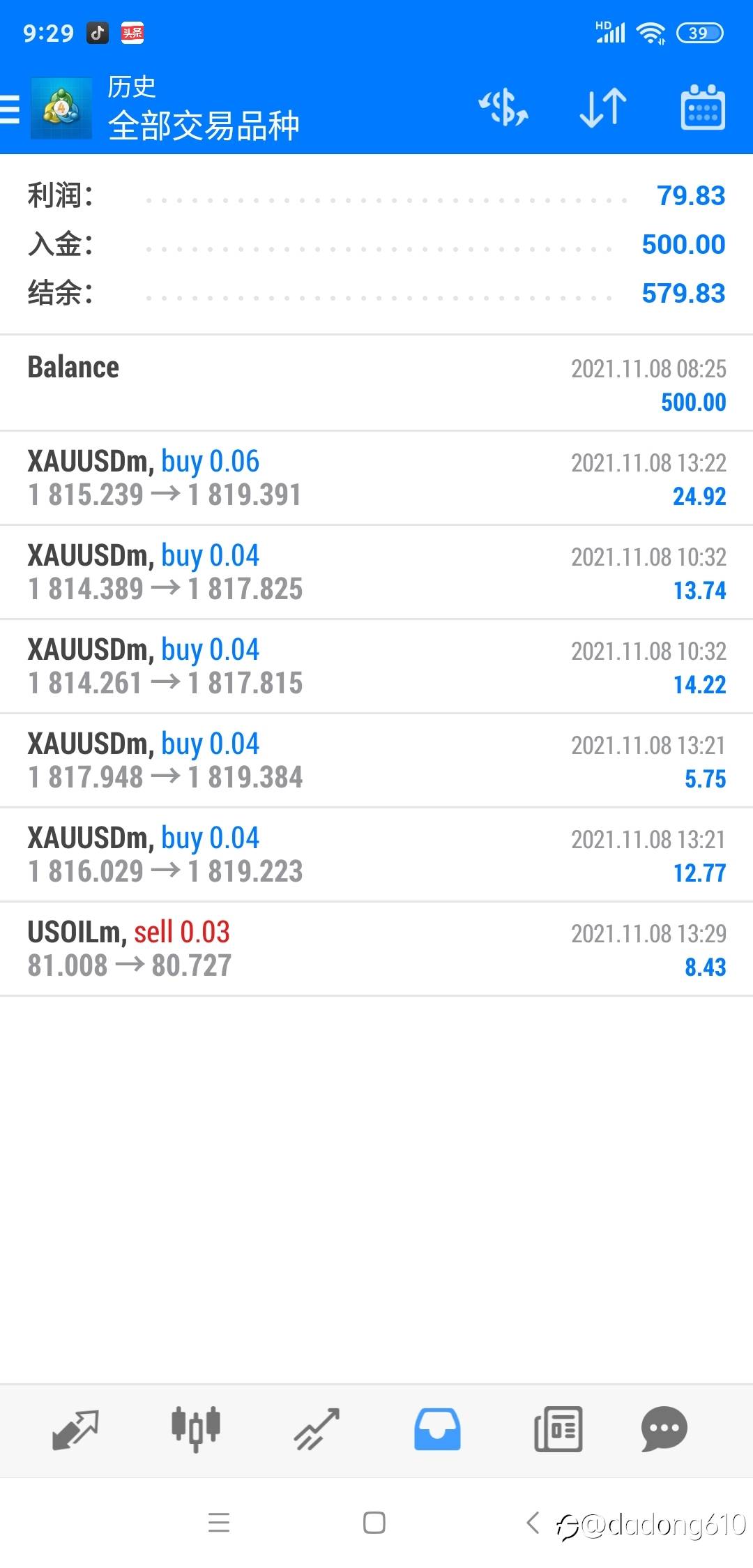
Task: Change sort order with arrows icon
Action: [x=603, y=108]
